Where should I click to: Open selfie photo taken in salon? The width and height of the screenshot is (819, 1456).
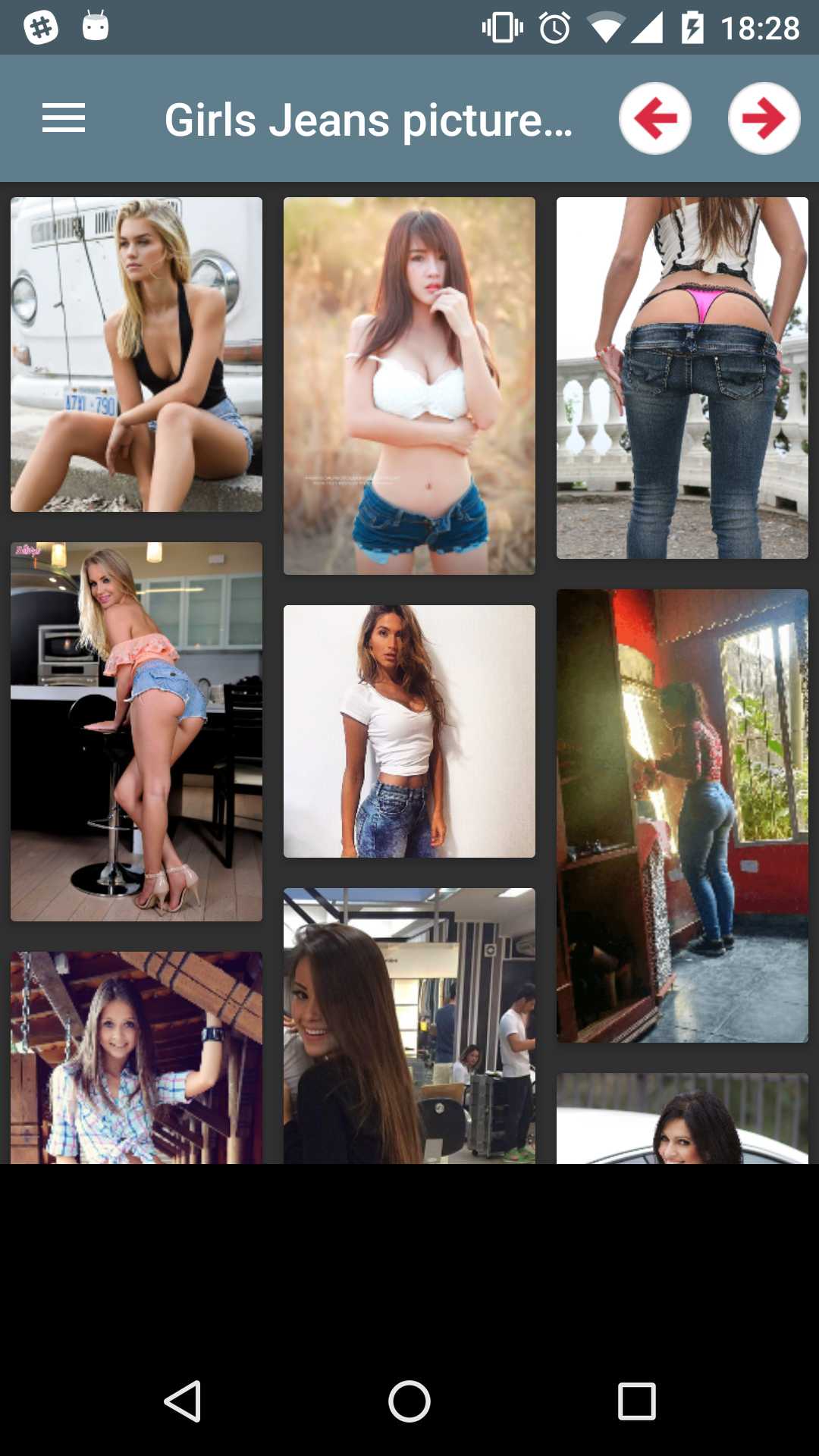click(x=409, y=1025)
